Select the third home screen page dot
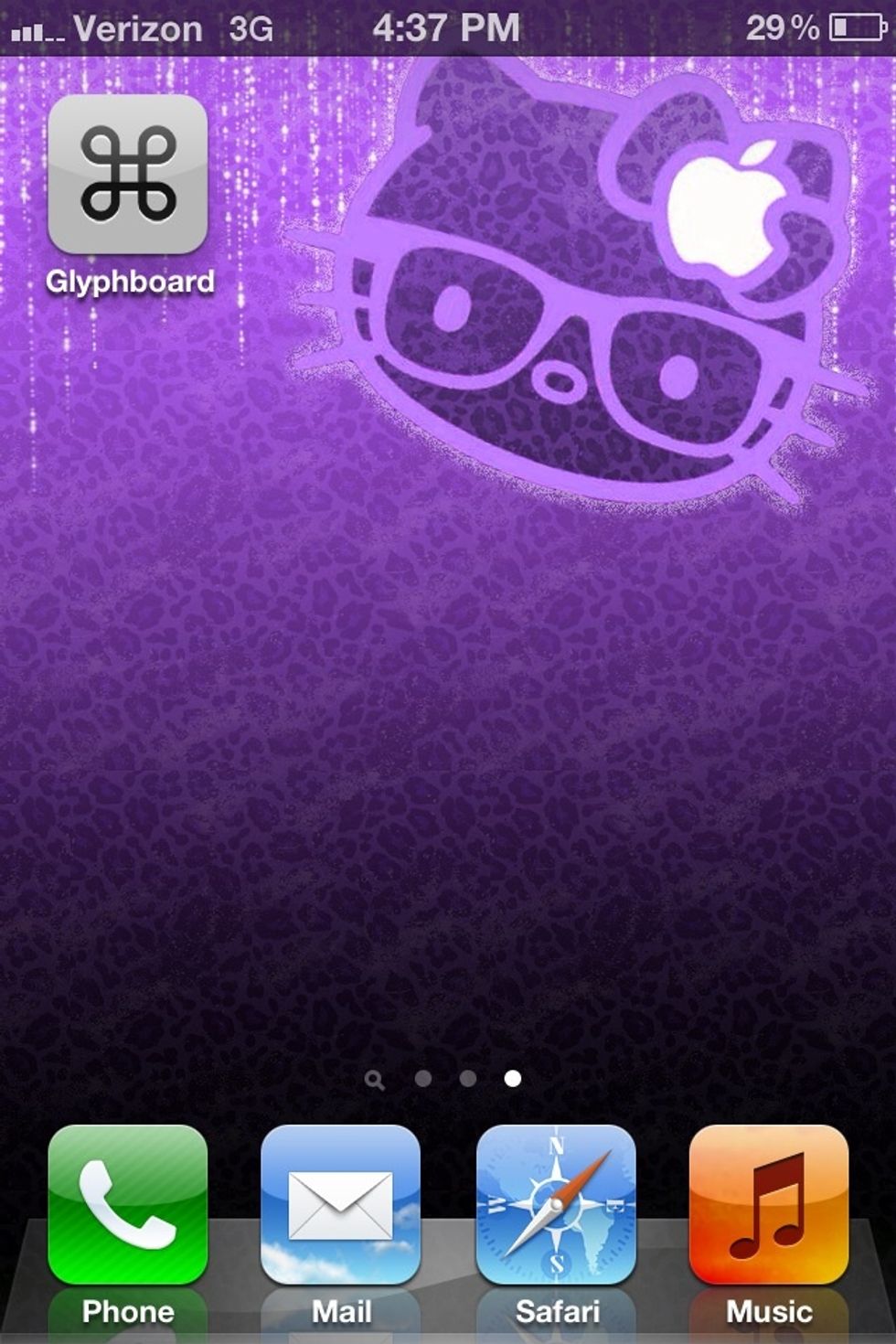The width and height of the screenshot is (896, 1344). point(470,1078)
